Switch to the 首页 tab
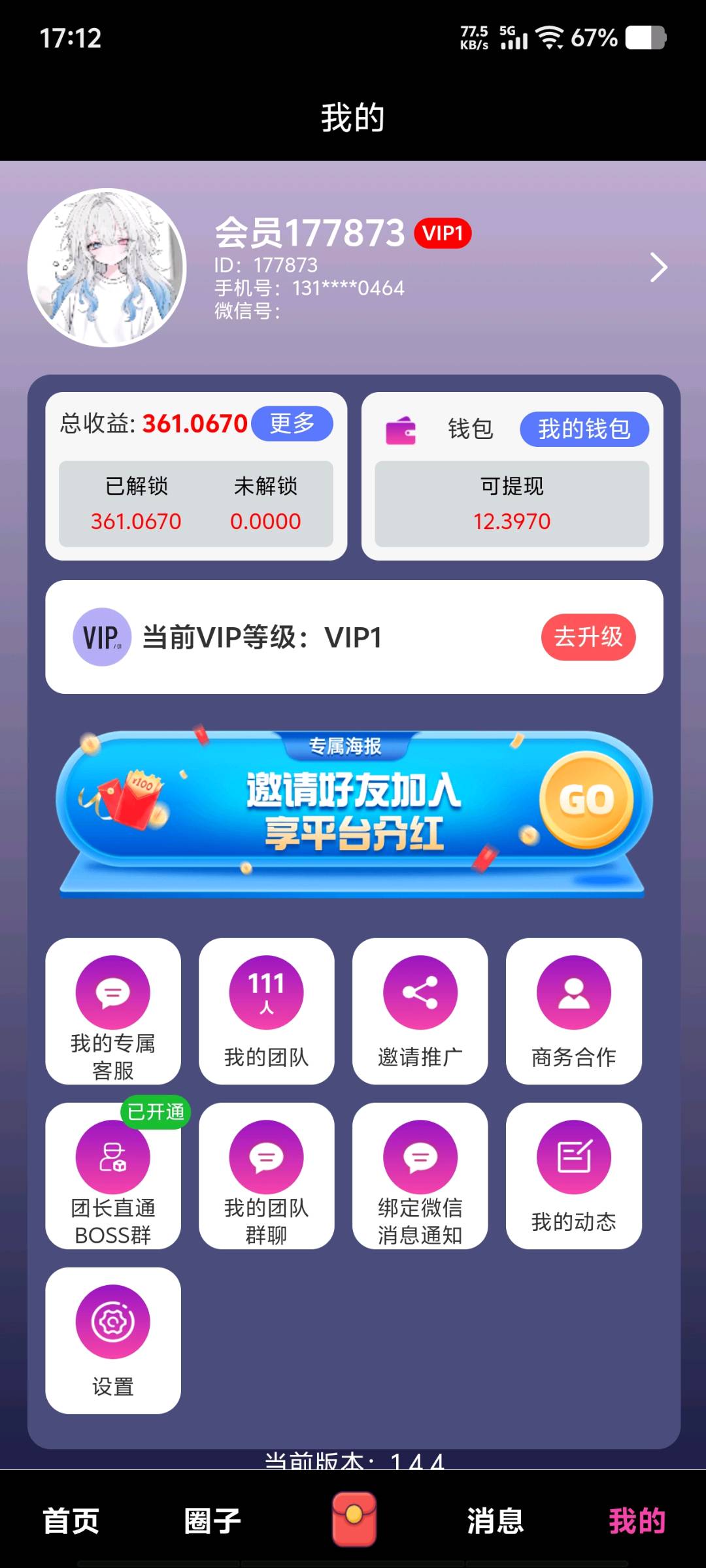Viewport: 706px width, 1568px height. click(71, 1521)
